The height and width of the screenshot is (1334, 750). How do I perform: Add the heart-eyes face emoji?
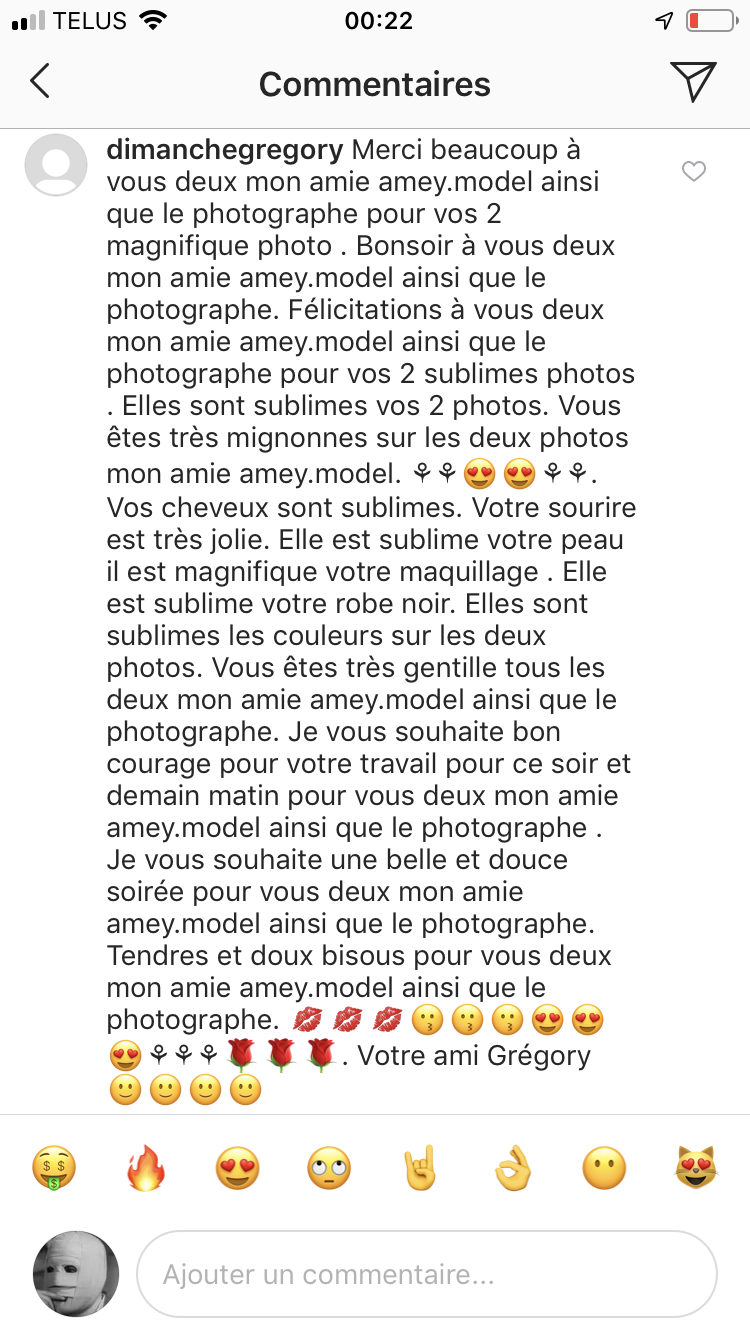pos(238,1168)
